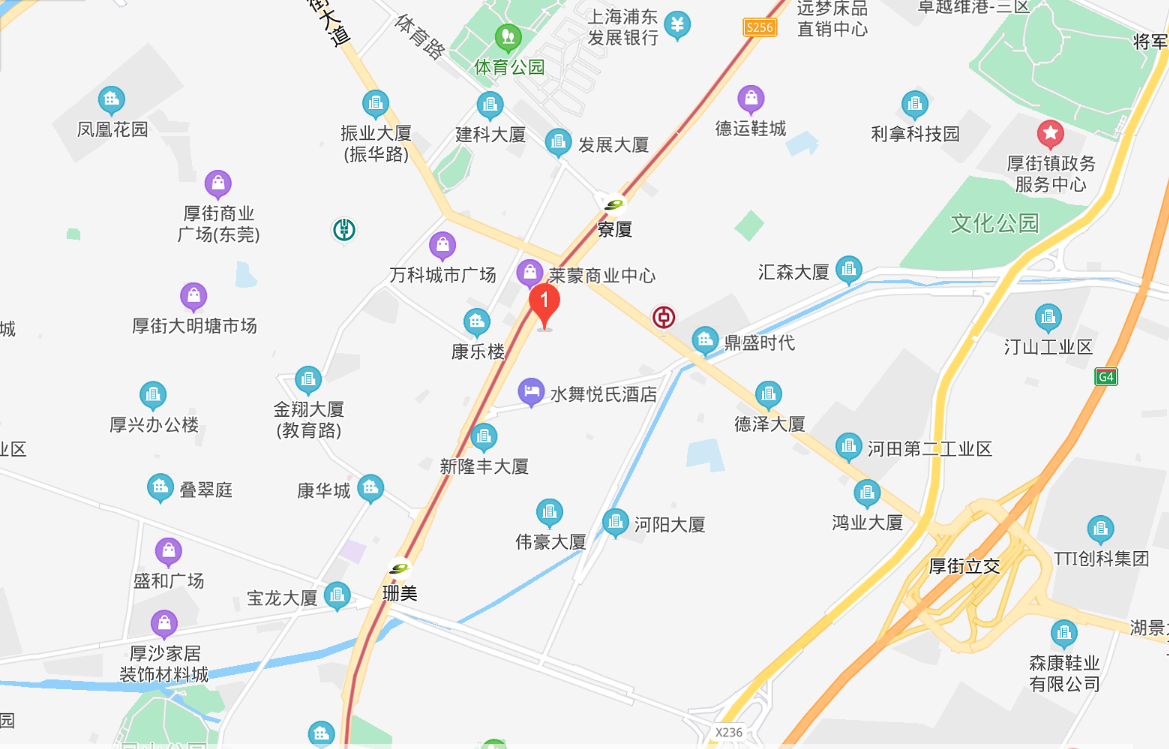Tap the 珊美 metro station marker

click(x=400, y=569)
